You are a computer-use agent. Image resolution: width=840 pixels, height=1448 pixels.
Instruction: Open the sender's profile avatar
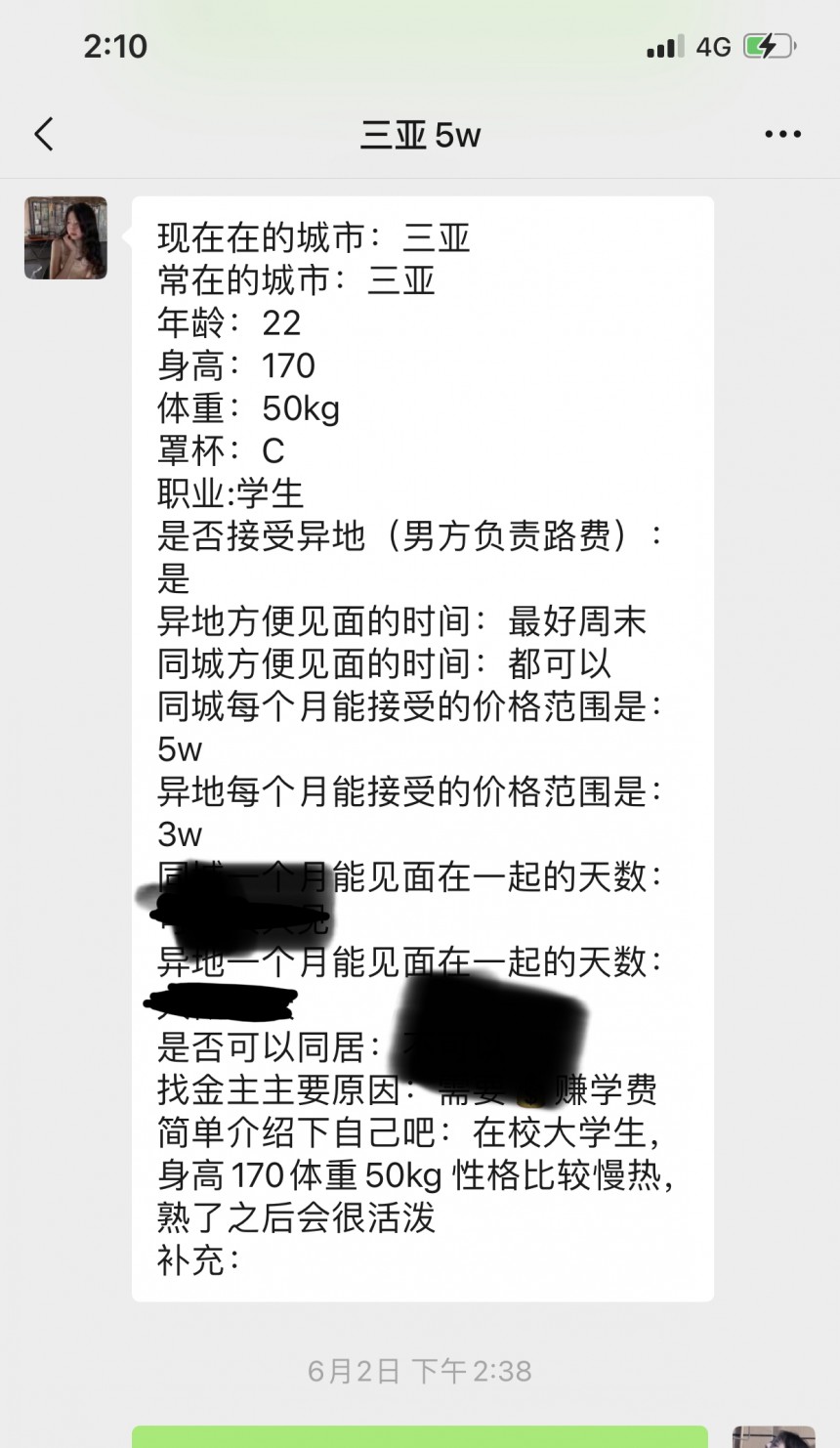(65, 238)
